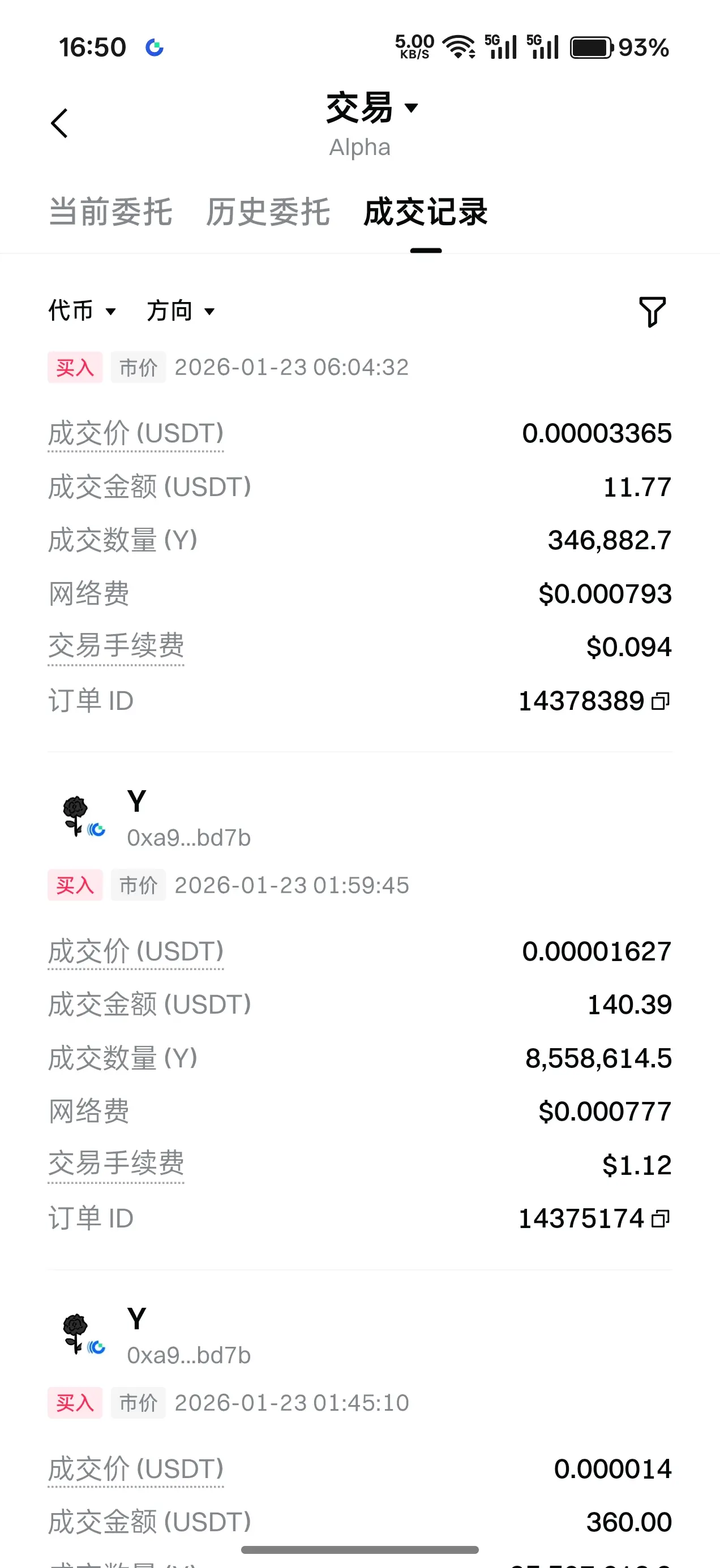The image size is (720, 1568).
Task: Go back using the top-left arrow
Action: tap(59, 123)
